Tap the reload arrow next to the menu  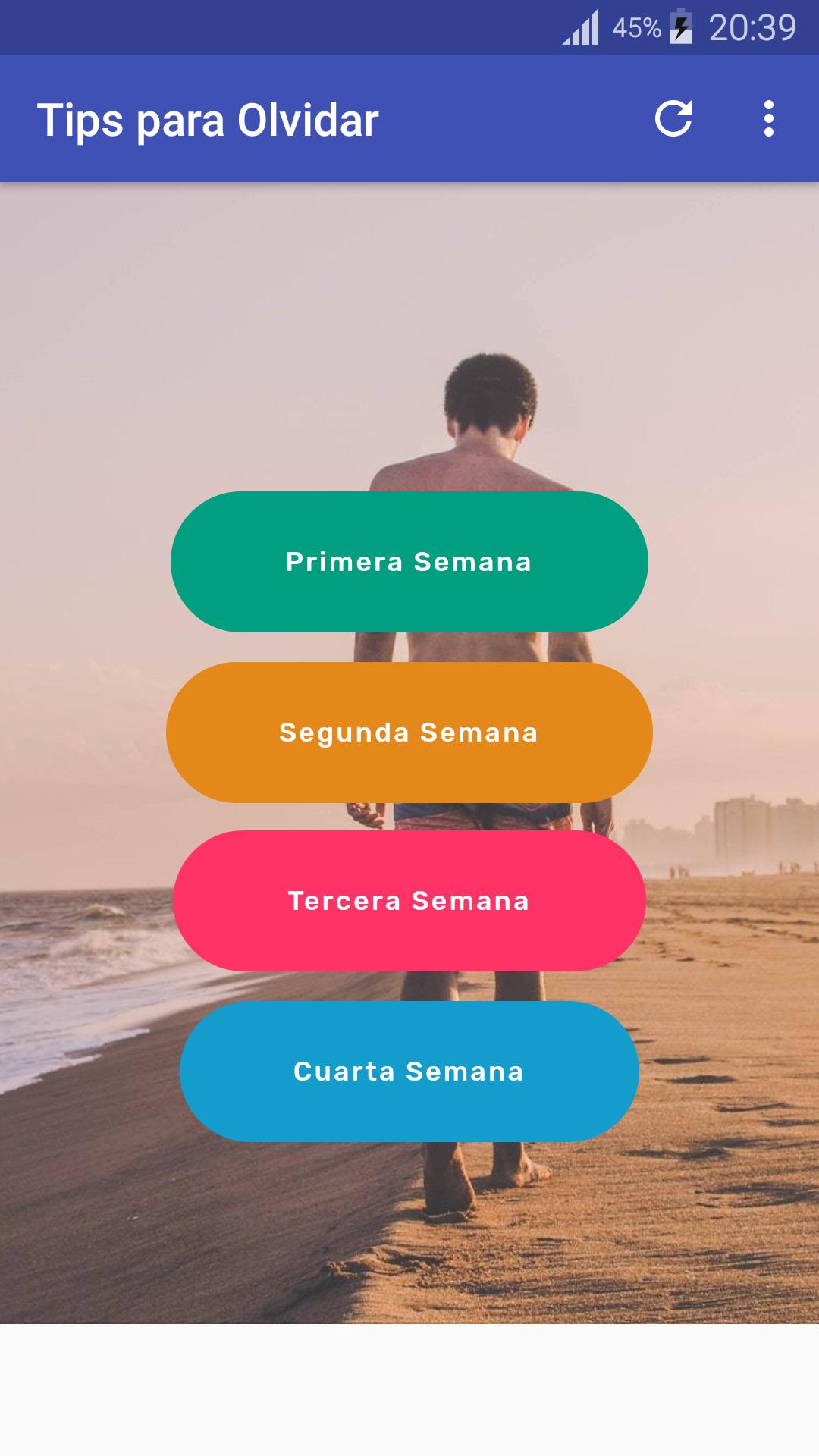(x=675, y=118)
